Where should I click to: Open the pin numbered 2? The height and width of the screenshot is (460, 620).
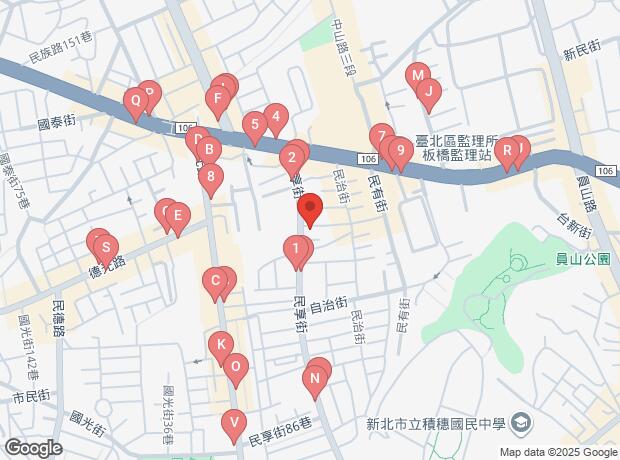coord(292,162)
